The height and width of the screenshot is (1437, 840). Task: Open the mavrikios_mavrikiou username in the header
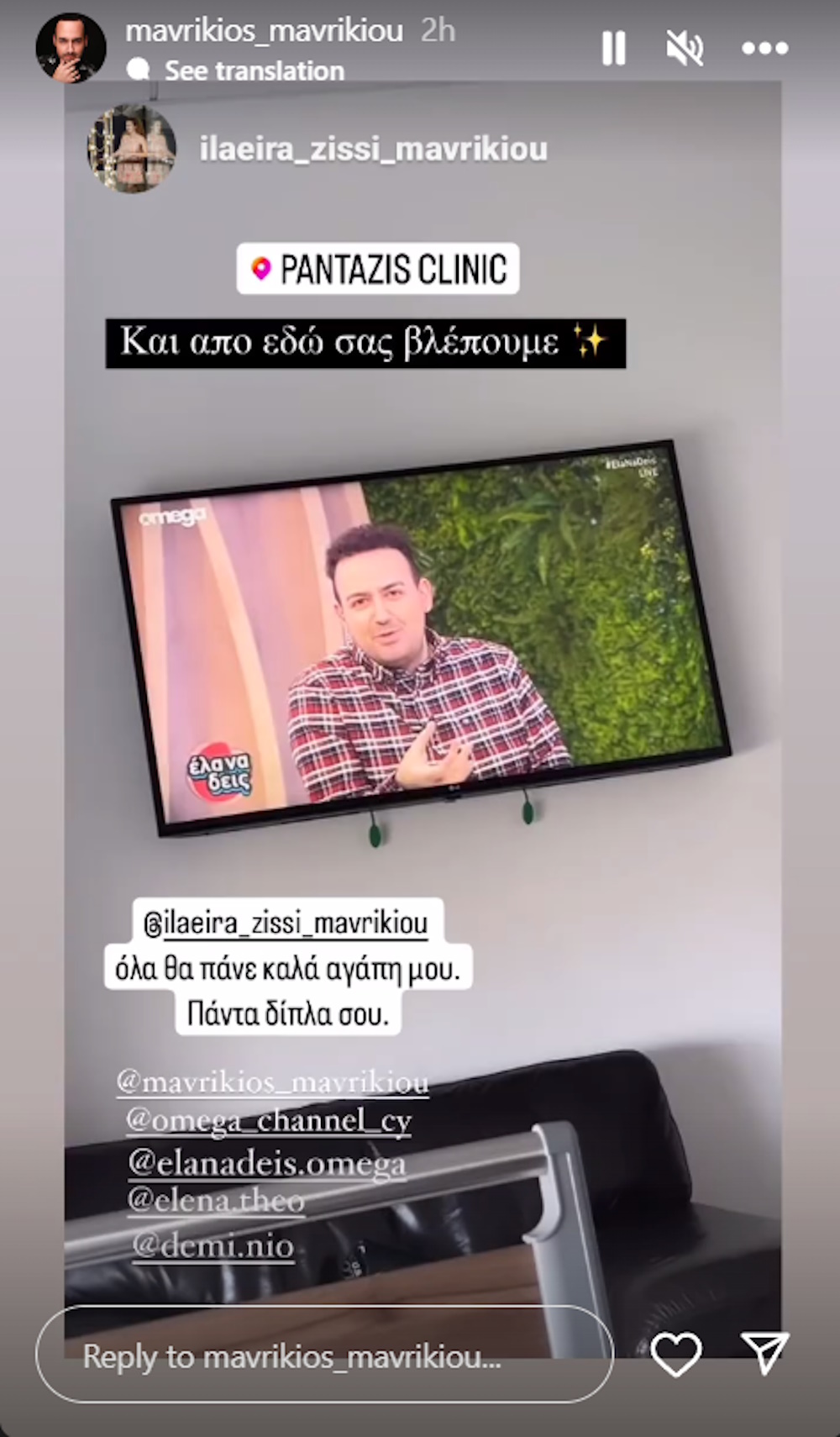[x=264, y=31]
